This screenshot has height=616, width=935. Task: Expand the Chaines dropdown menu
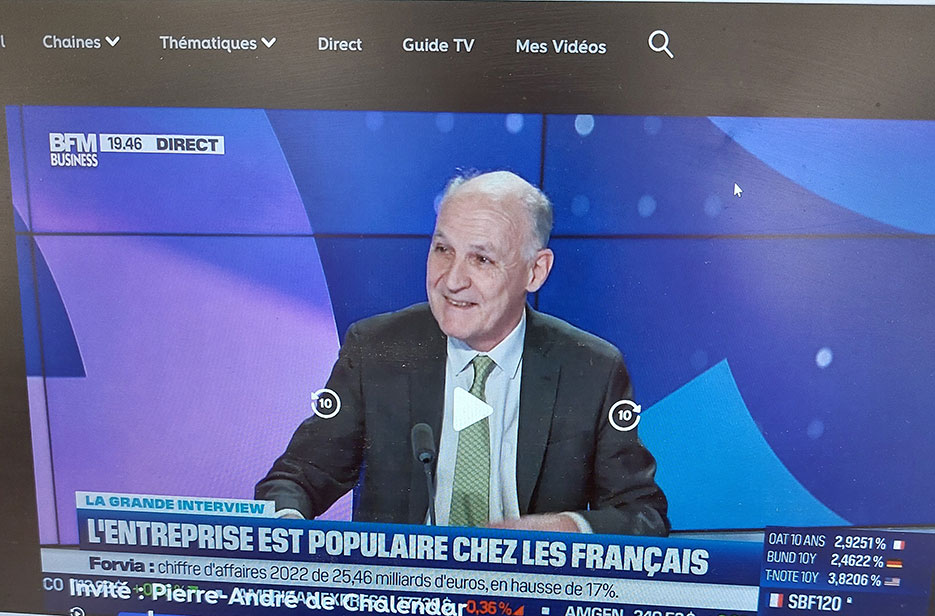point(81,42)
